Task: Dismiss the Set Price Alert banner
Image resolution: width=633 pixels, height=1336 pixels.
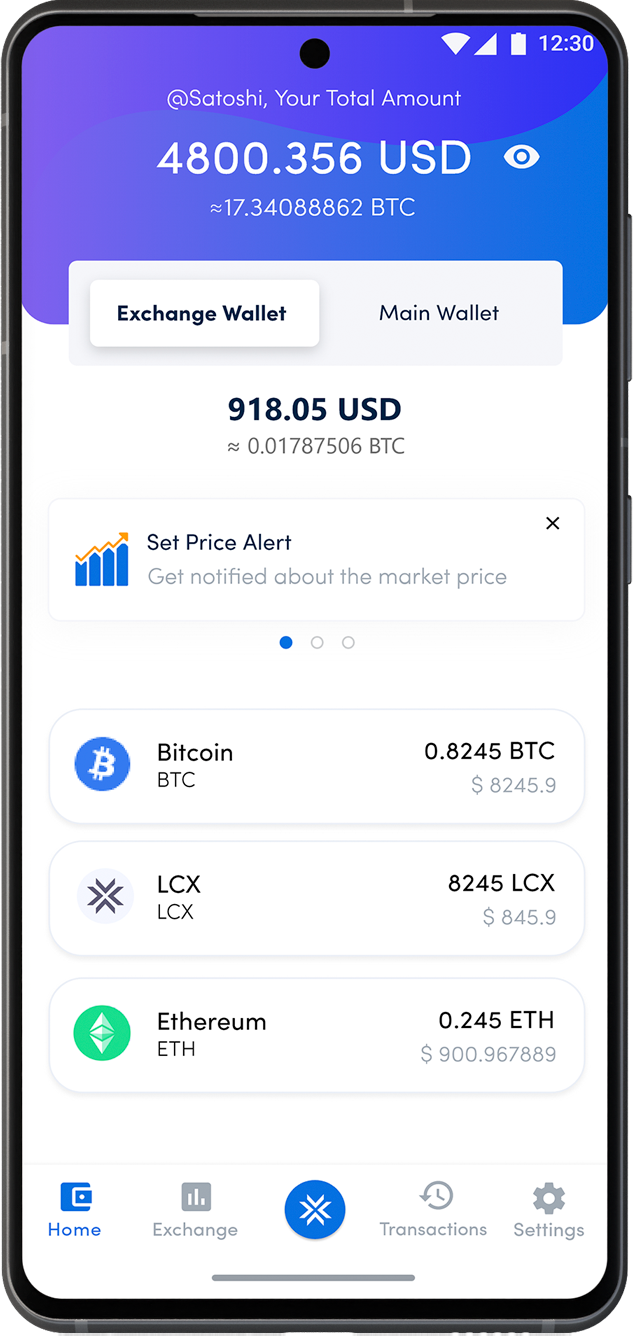Action: click(x=552, y=523)
